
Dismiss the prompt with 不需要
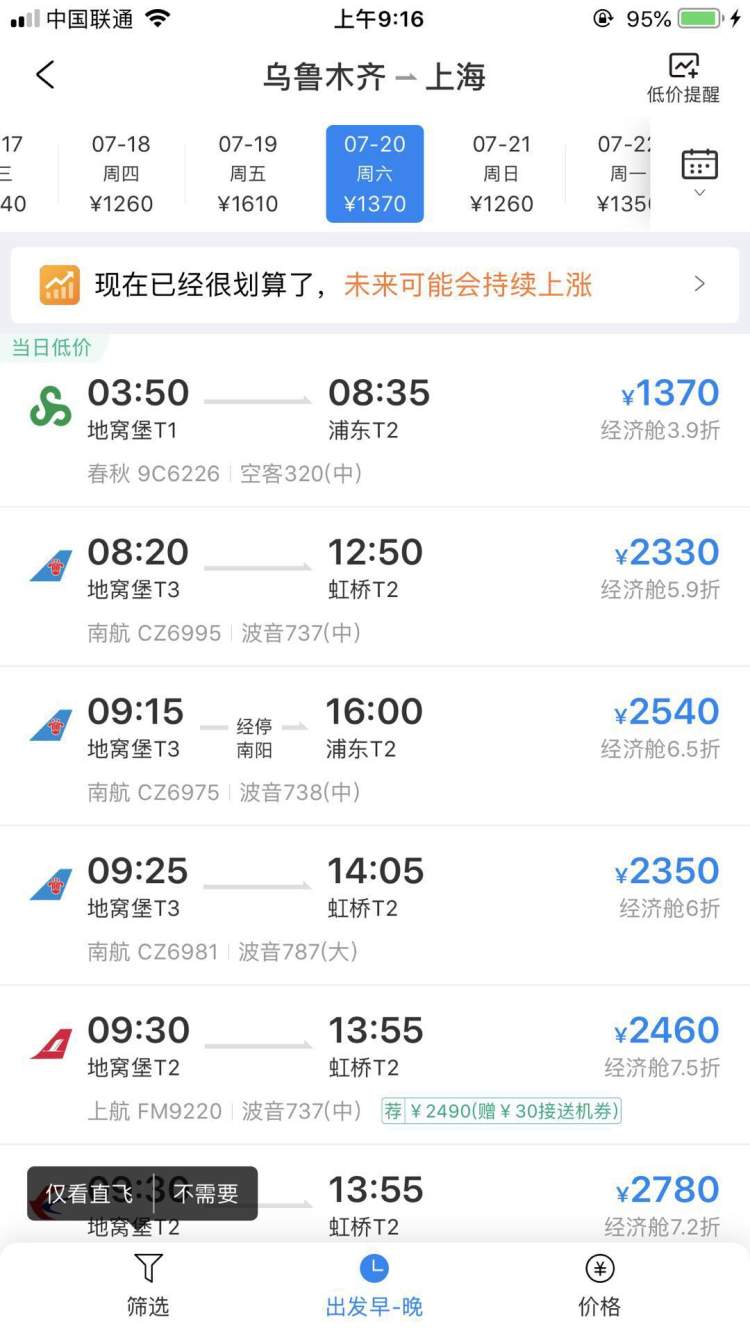(x=206, y=1194)
